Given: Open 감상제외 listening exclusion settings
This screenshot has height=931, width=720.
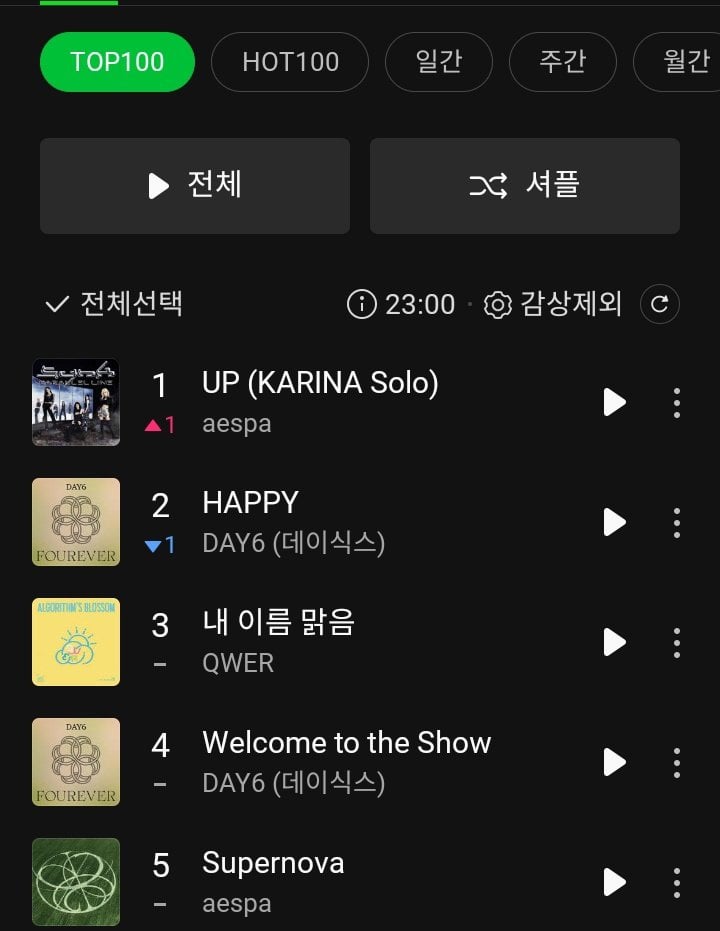Looking at the screenshot, I should (553, 304).
